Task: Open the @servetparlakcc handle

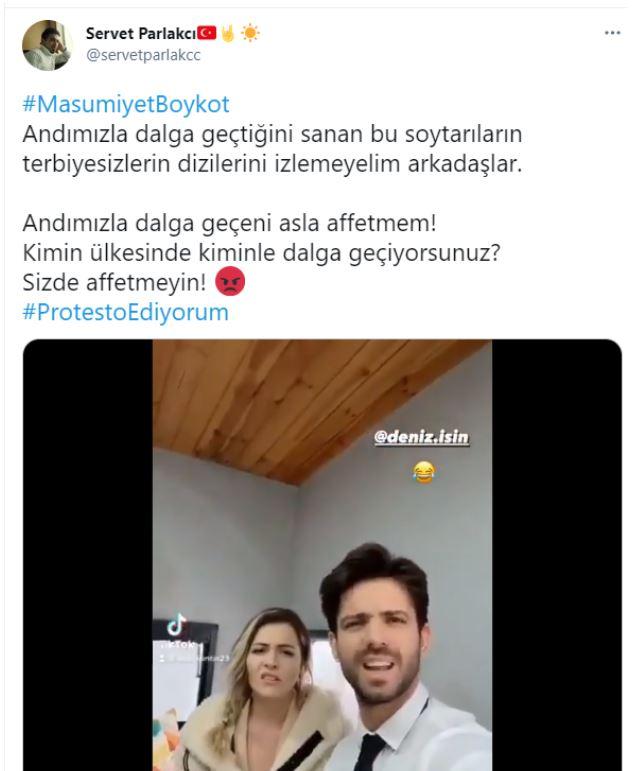Action: 144,55
